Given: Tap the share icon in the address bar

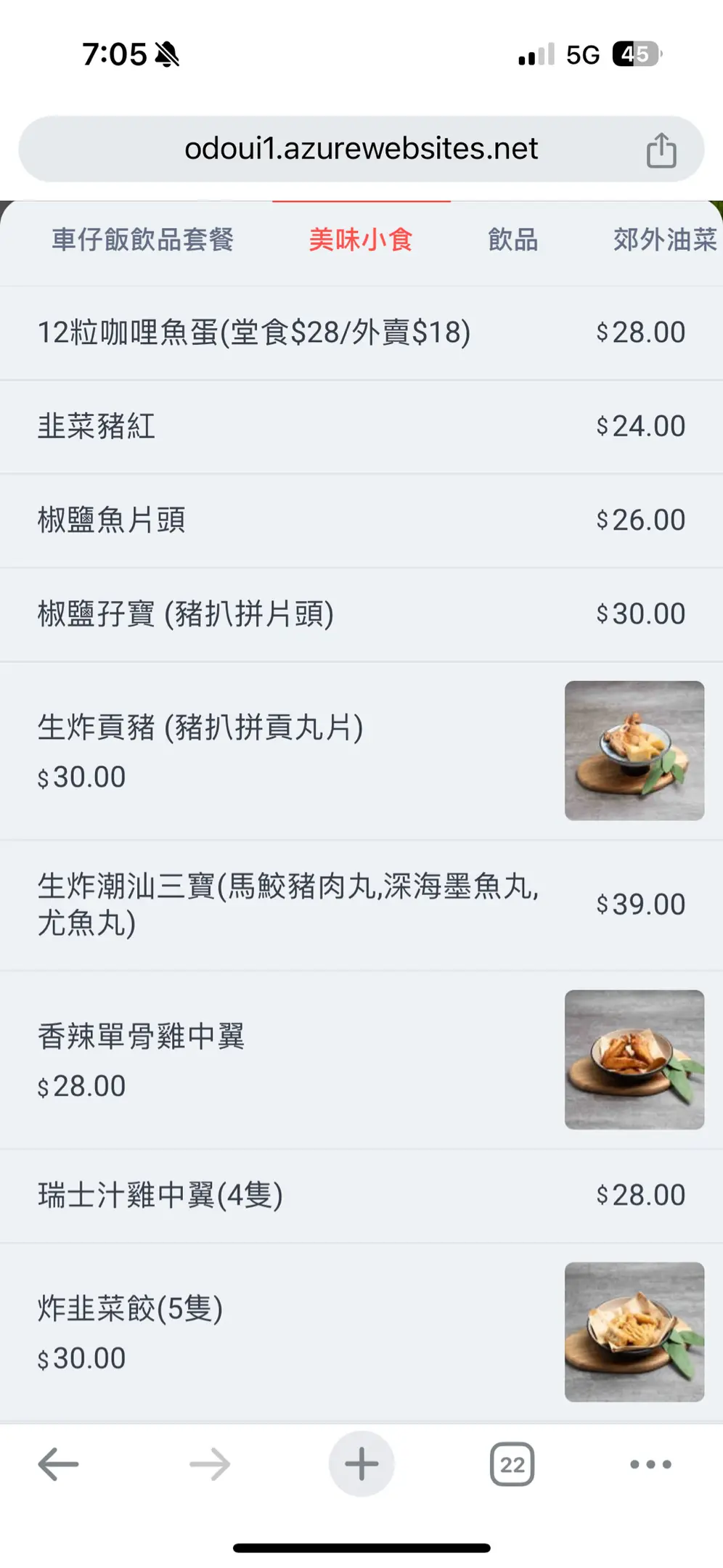Looking at the screenshot, I should (661, 150).
